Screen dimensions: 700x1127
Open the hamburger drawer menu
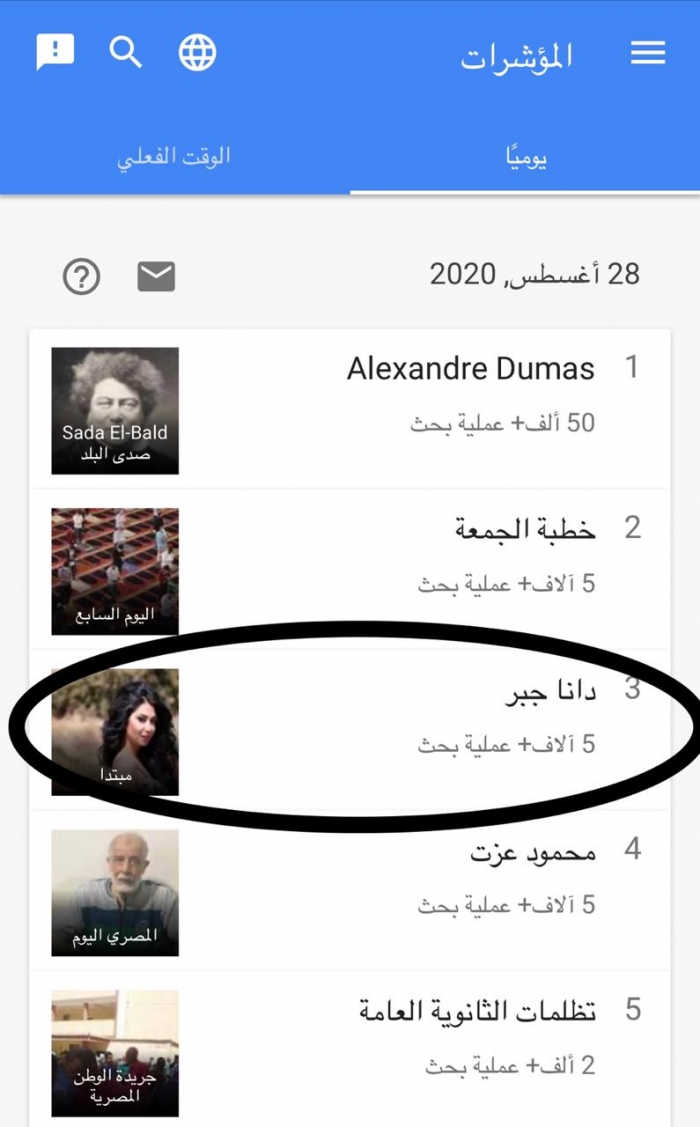pyautogui.click(x=647, y=53)
